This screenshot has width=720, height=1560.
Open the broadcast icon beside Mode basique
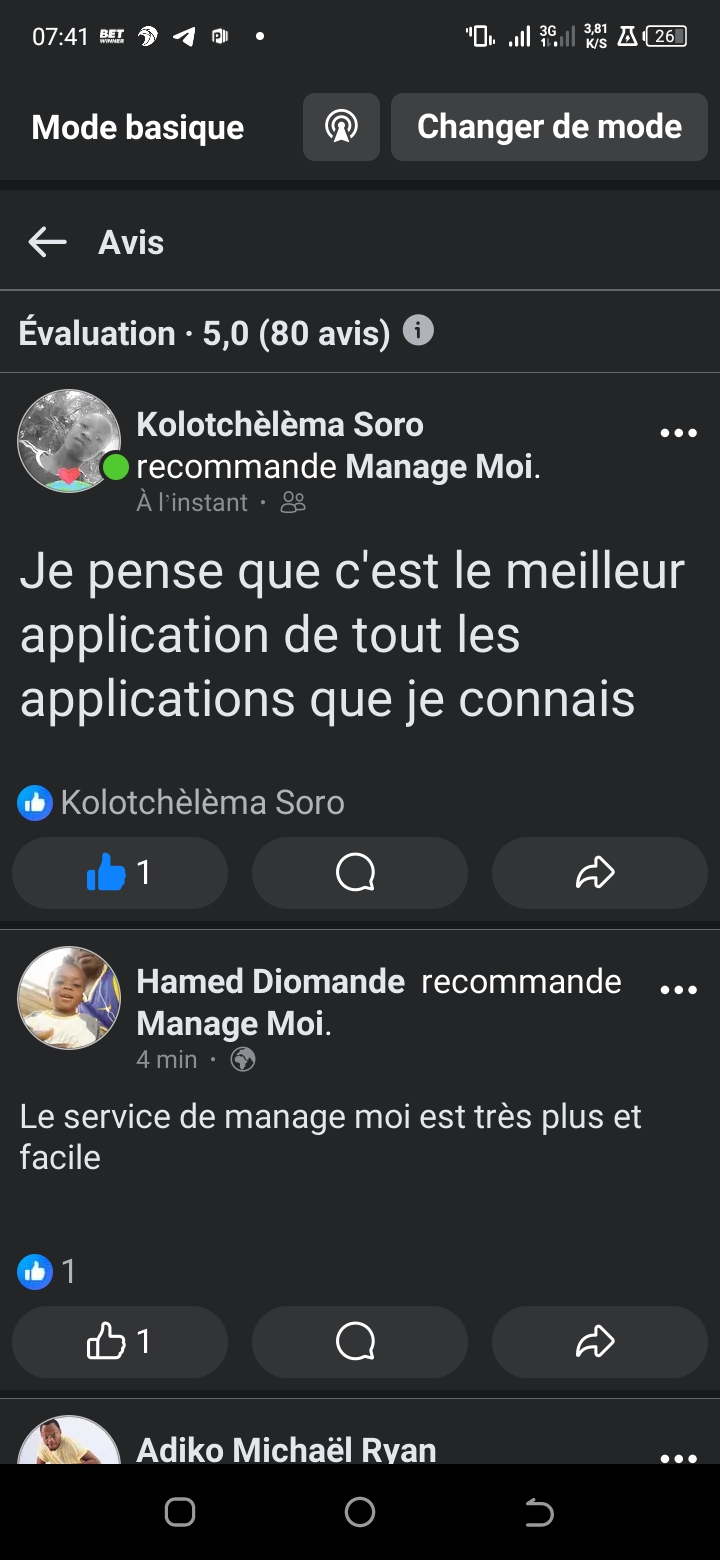click(341, 127)
